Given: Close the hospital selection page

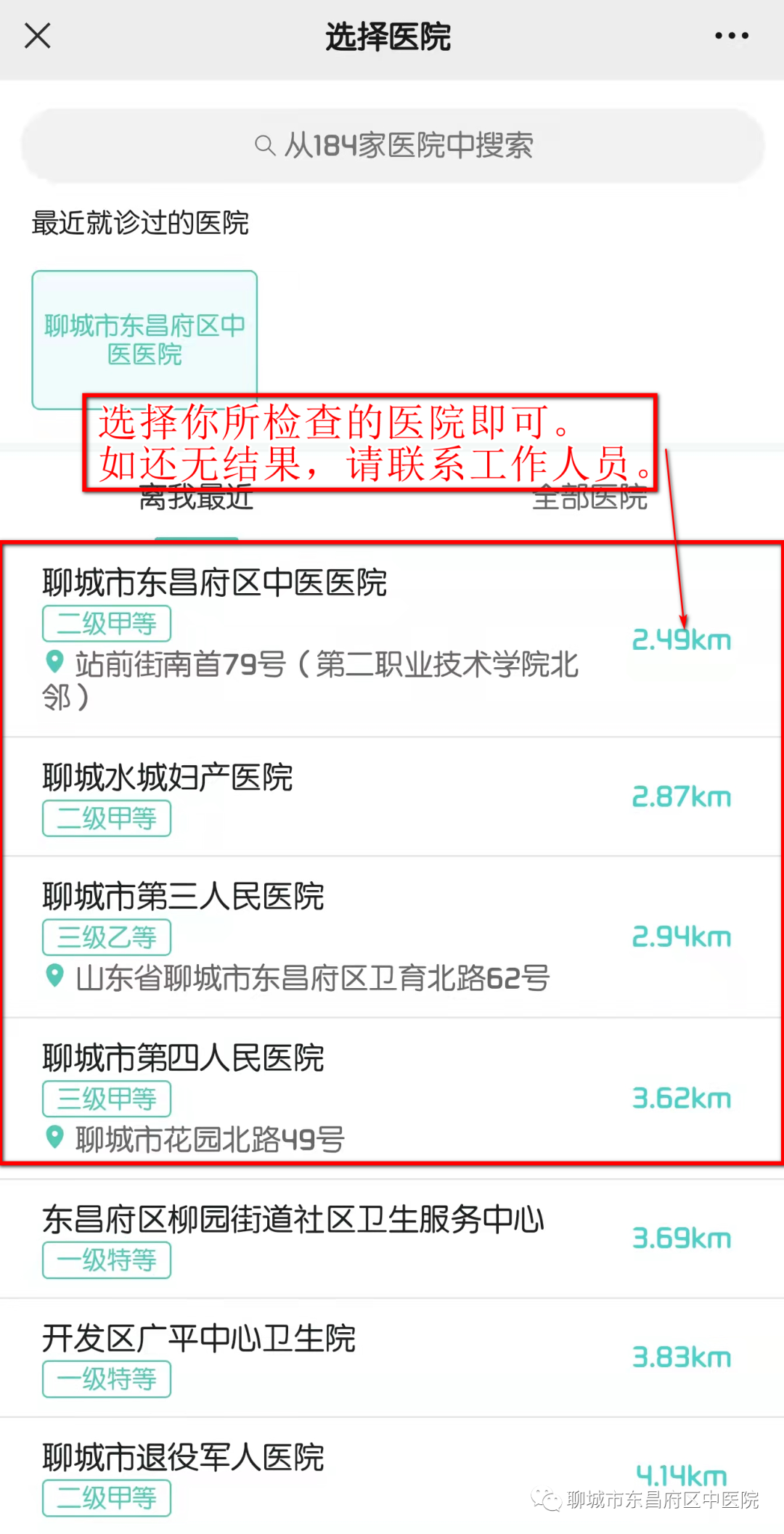Looking at the screenshot, I should pos(37,36).
